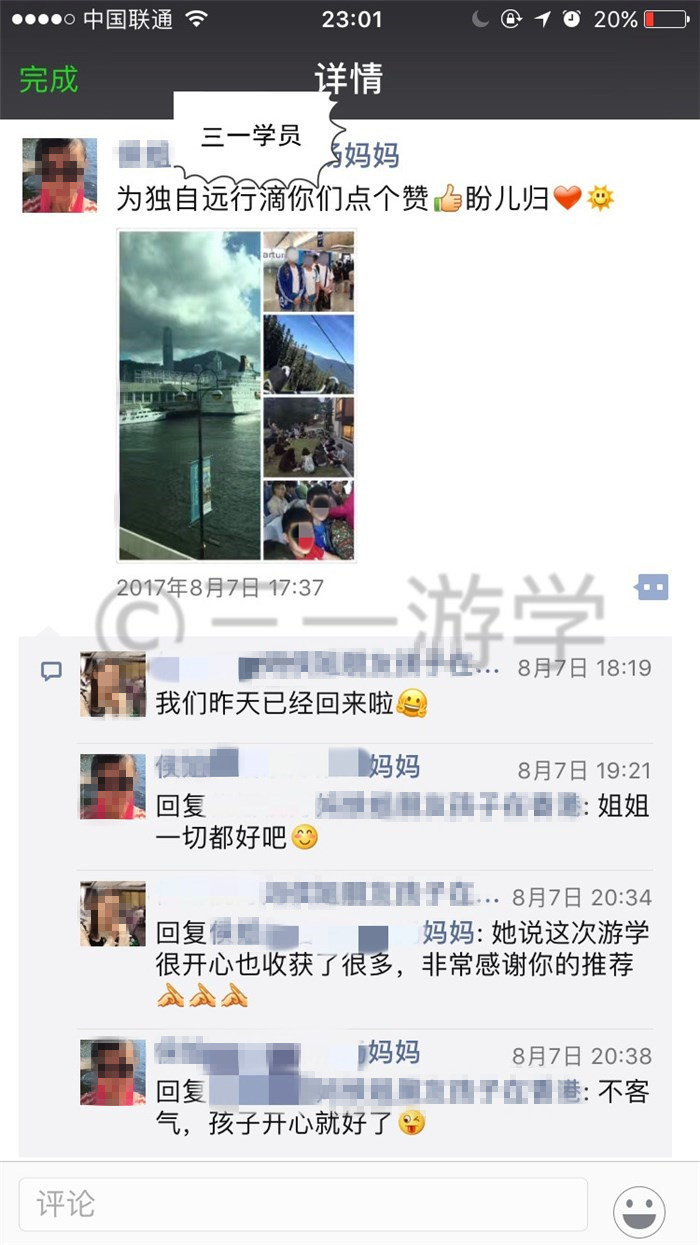Open the post author's avatar
The height and width of the screenshot is (1245, 700).
pyautogui.click(x=60, y=176)
